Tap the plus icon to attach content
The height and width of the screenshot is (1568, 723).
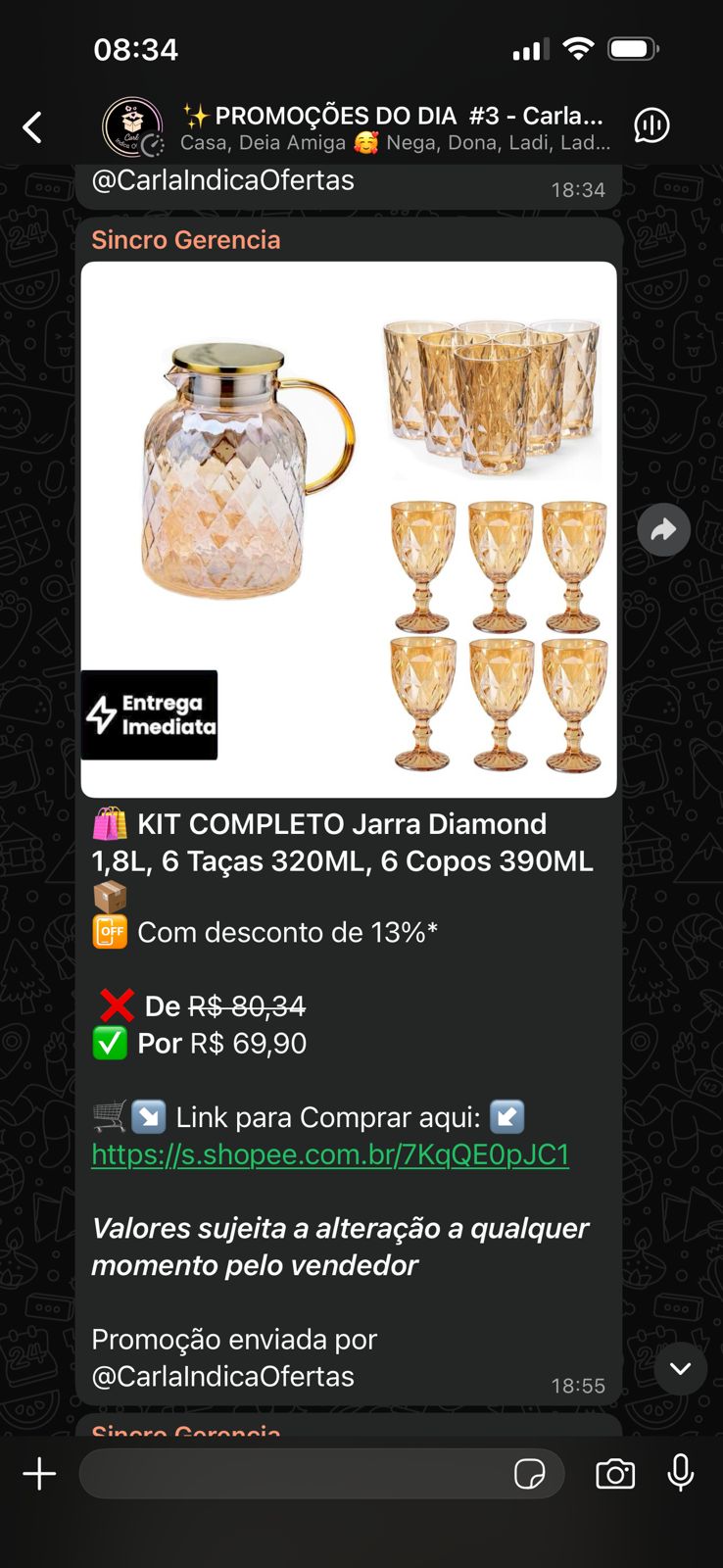coord(39,1473)
